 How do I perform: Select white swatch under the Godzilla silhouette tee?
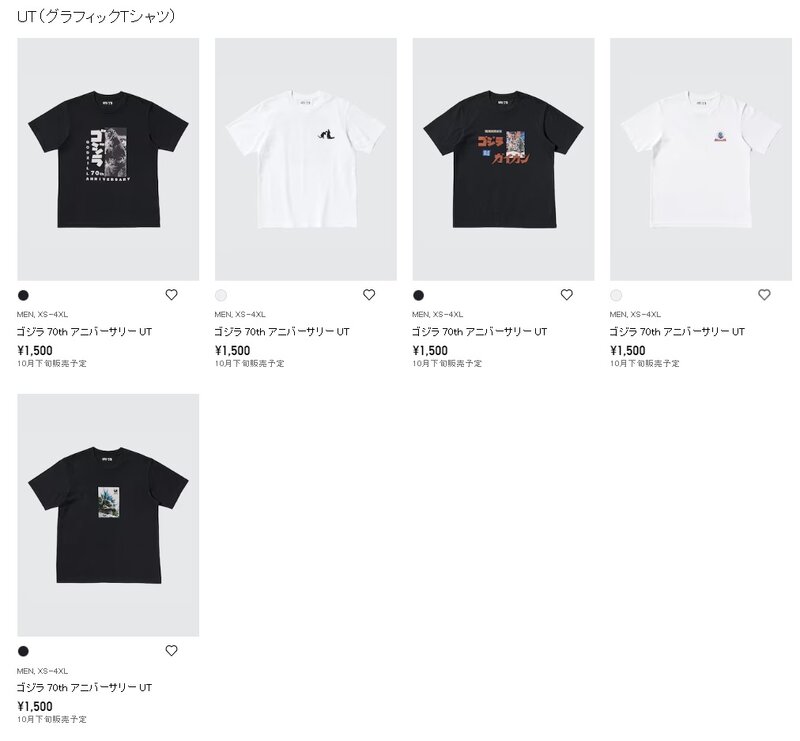click(x=221, y=295)
